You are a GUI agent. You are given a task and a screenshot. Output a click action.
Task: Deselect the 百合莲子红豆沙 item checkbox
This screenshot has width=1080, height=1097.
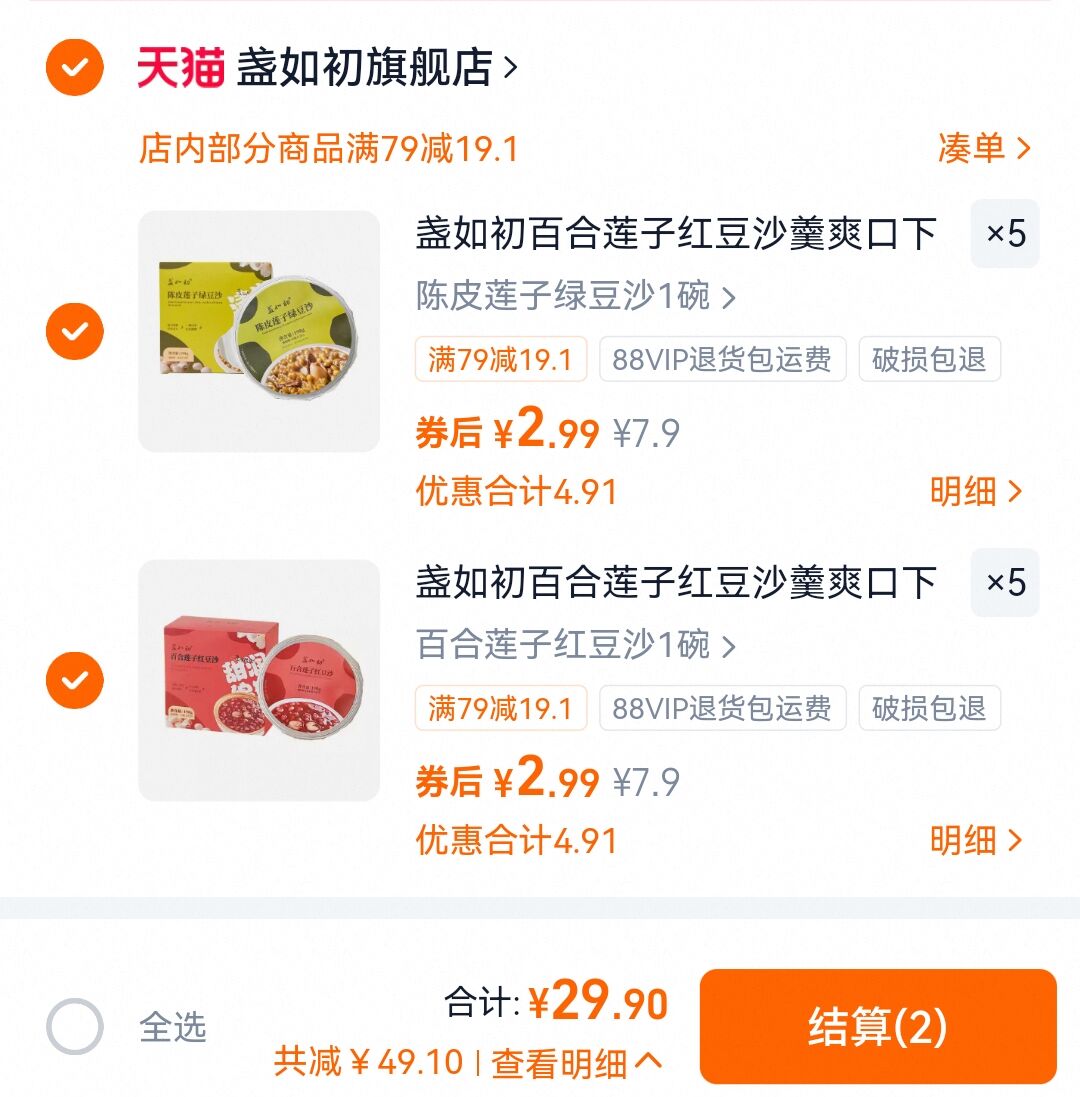click(x=75, y=680)
